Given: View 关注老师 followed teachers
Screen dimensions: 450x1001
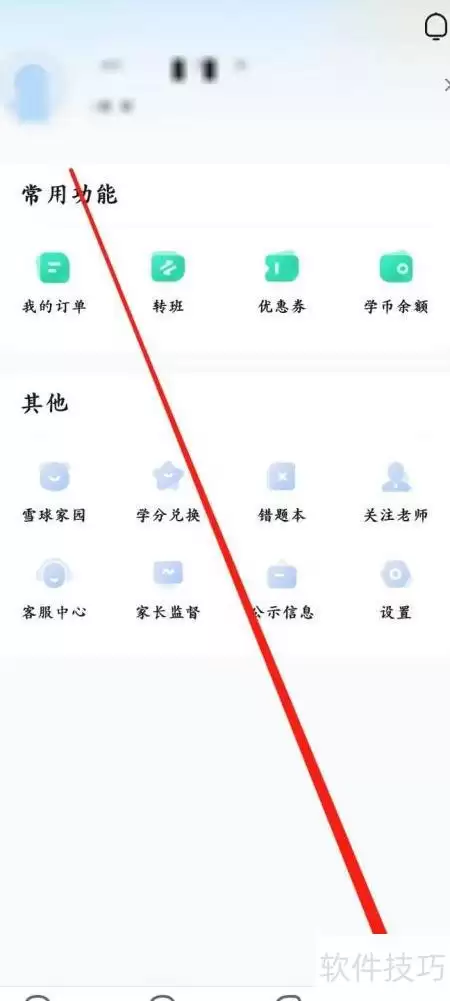Looking at the screenshot, I should click(396, 492).
